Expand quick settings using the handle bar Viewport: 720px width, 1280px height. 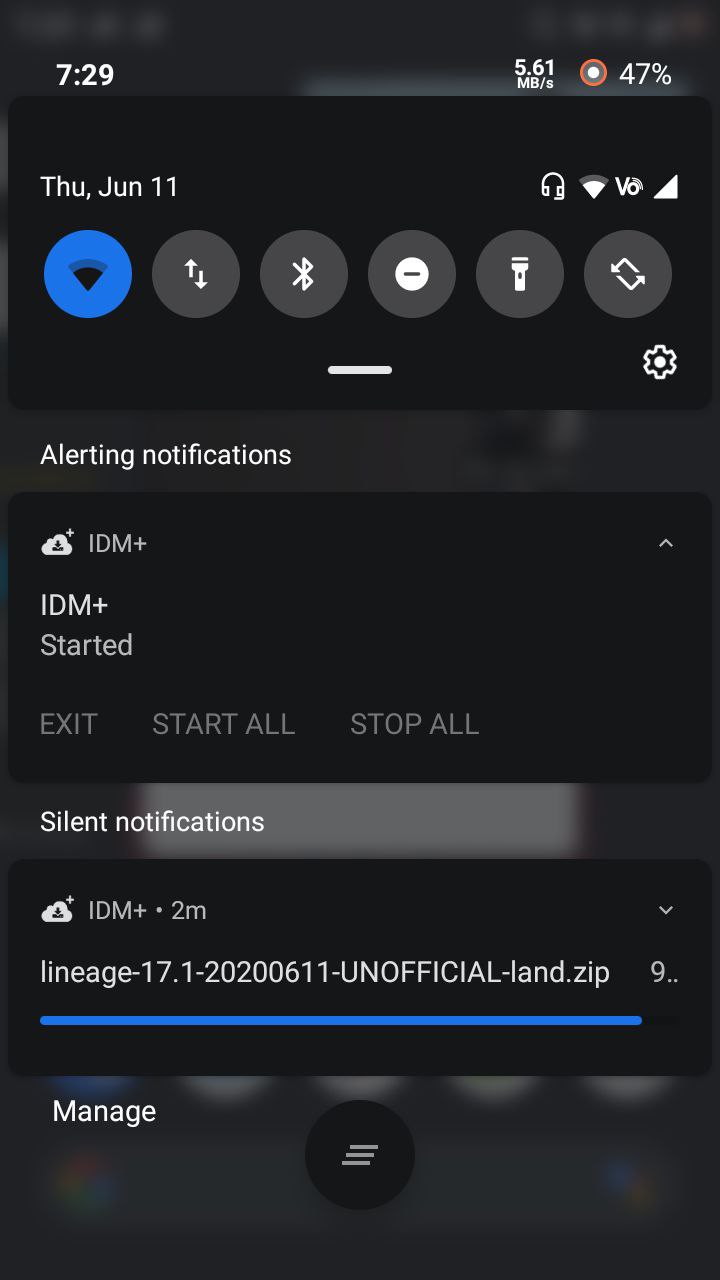point(360,370)
